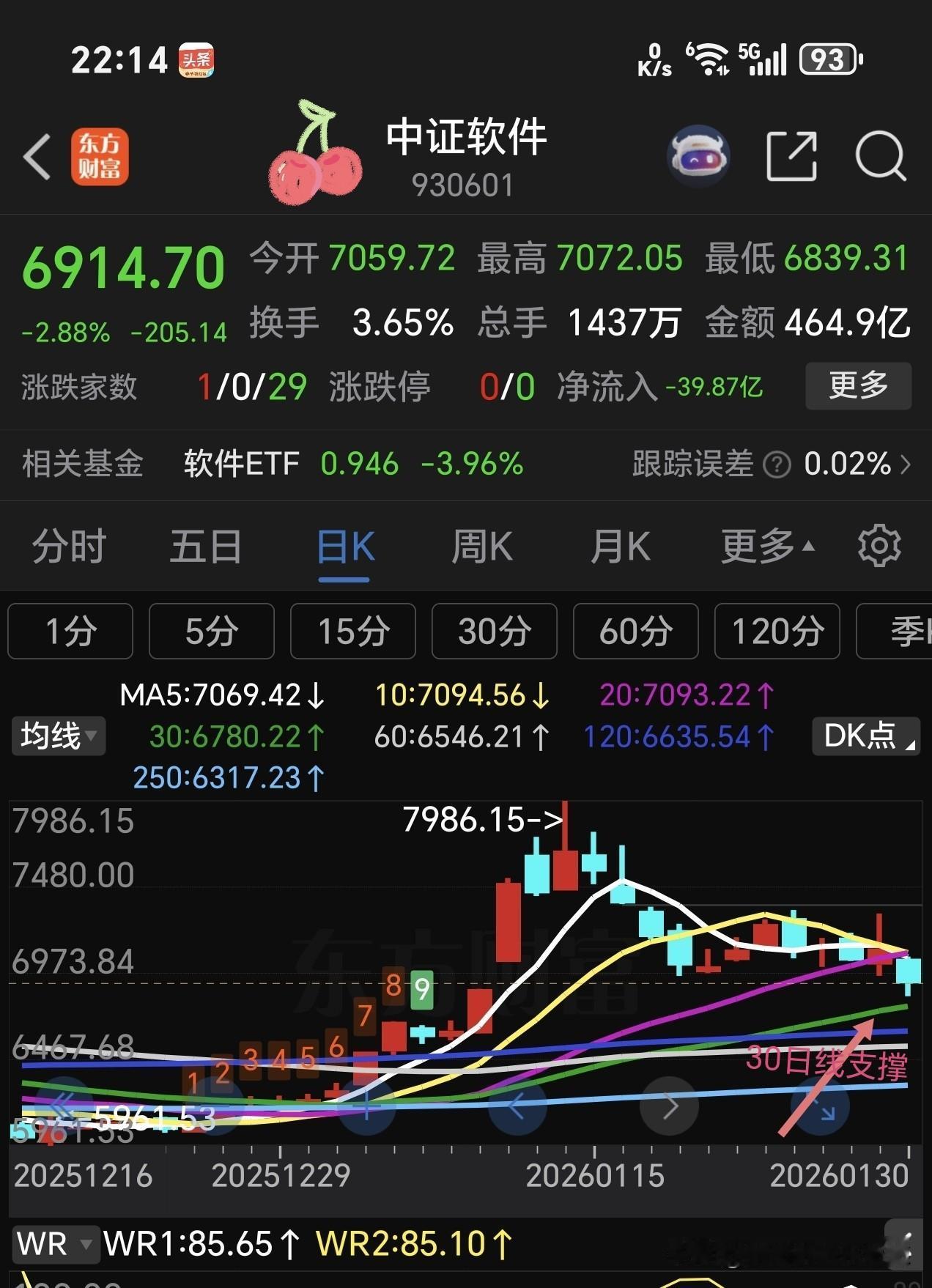Switch to the 周K tab

click(481, 545)
